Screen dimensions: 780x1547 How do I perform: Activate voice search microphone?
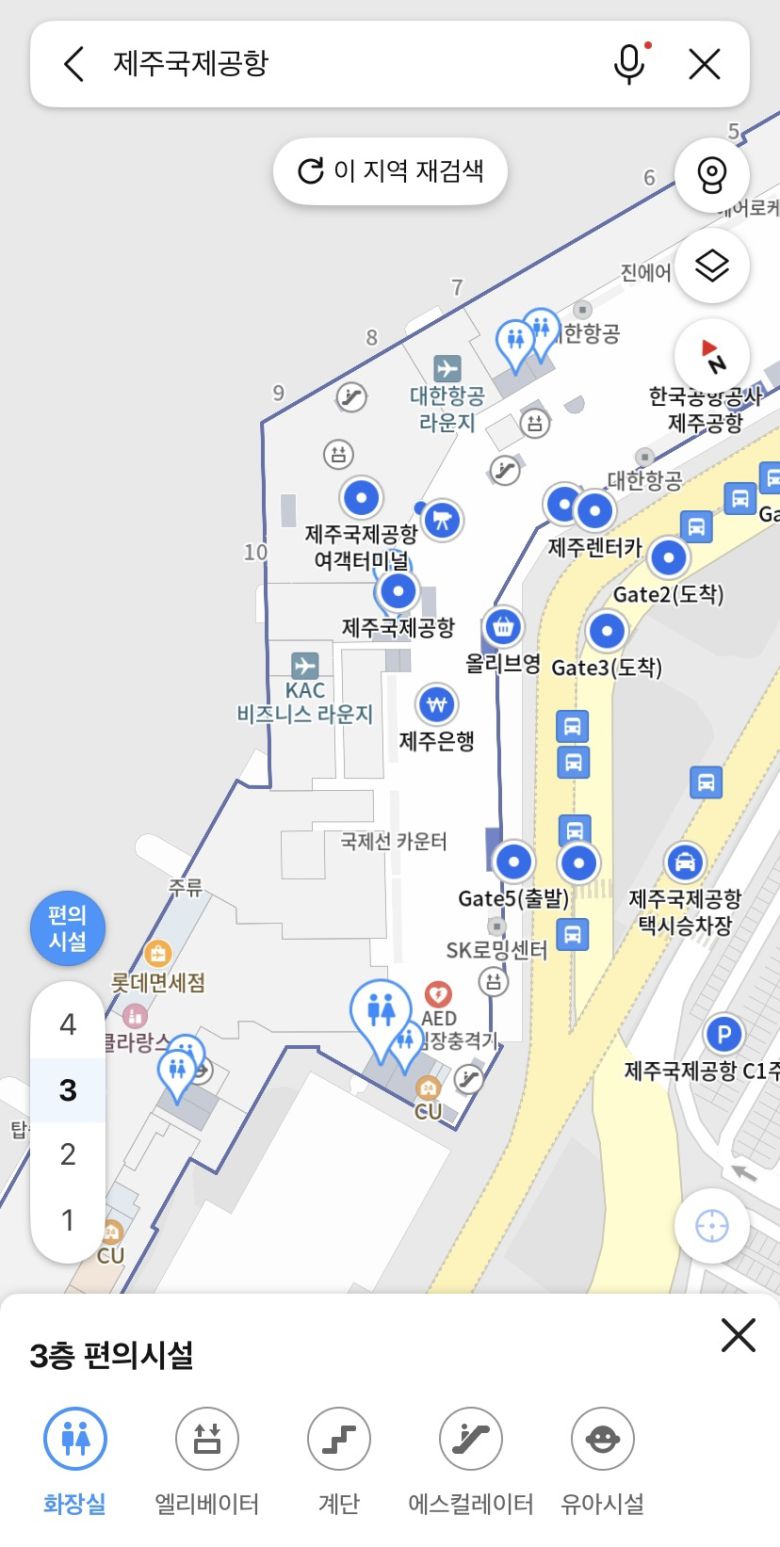coord(629,64)
